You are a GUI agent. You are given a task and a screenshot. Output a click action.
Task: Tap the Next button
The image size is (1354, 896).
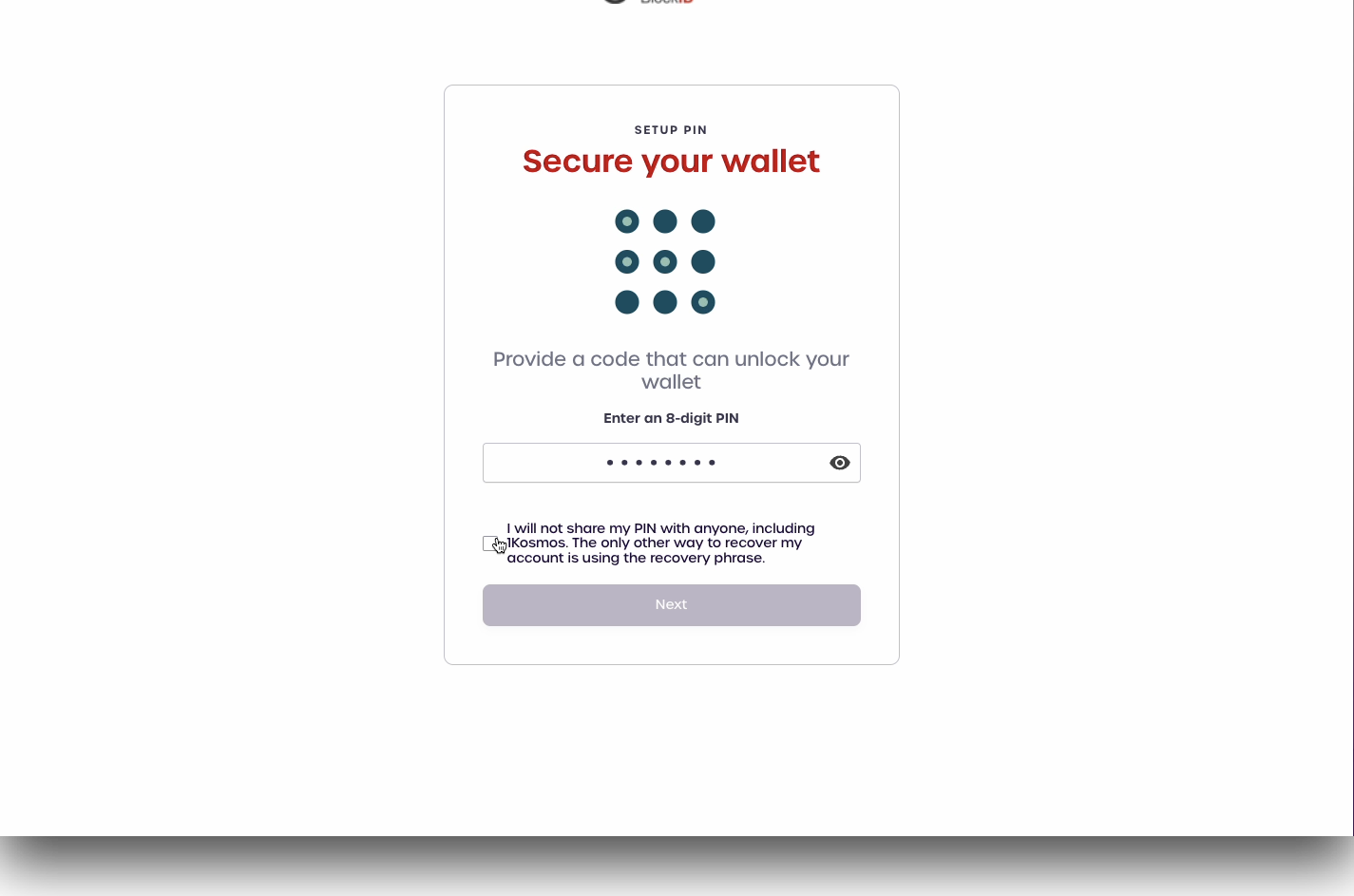(x=671, y=605)
